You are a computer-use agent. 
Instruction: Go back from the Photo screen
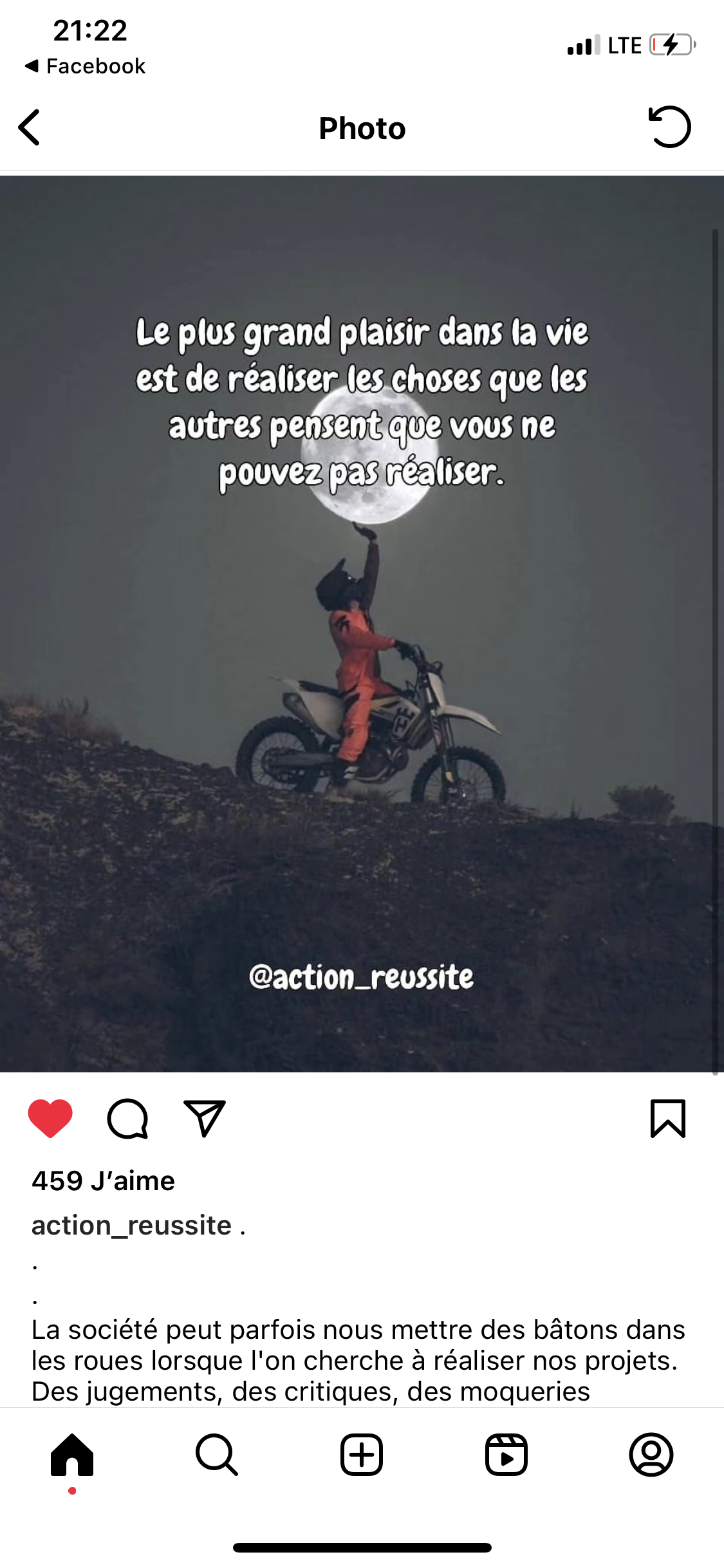tap(30, 127)
